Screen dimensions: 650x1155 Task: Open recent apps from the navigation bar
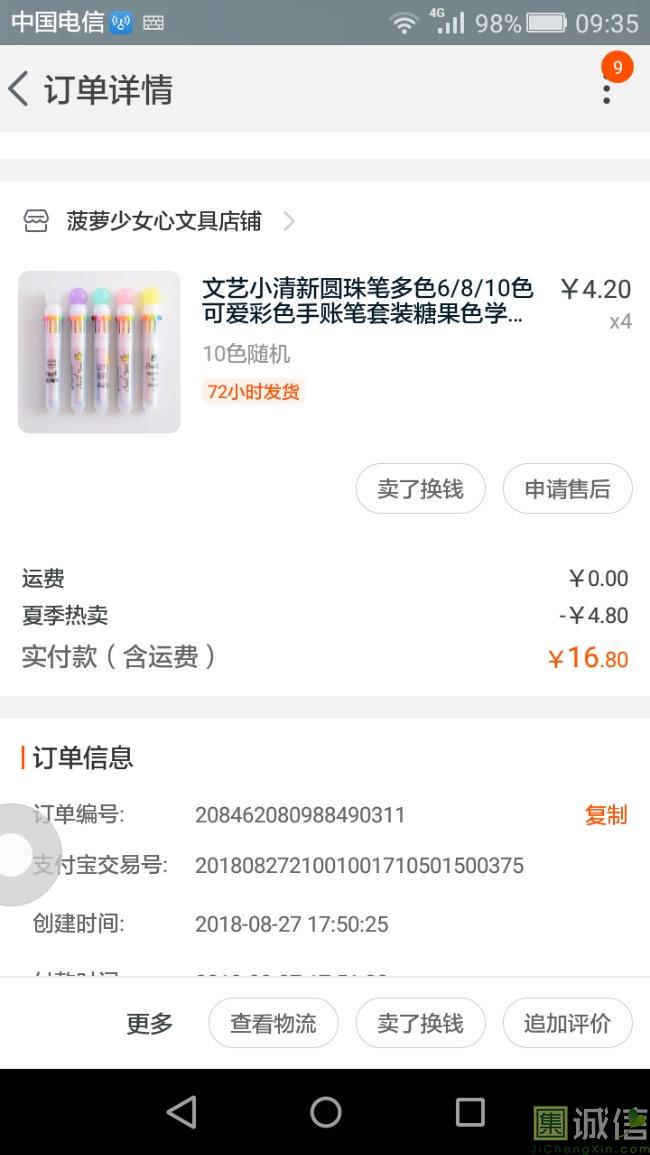(469, 1112)
